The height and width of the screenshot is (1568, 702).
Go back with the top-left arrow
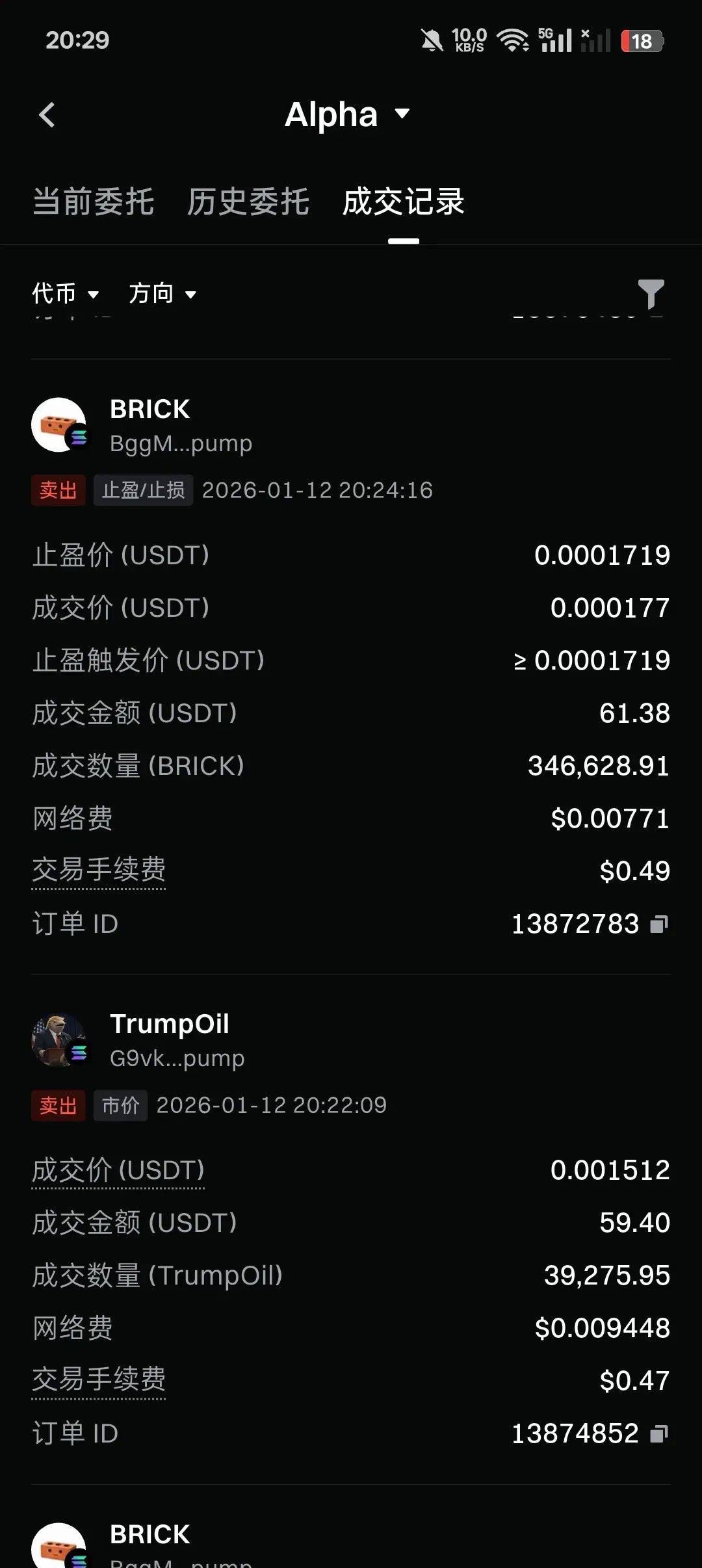click(47, 116)
